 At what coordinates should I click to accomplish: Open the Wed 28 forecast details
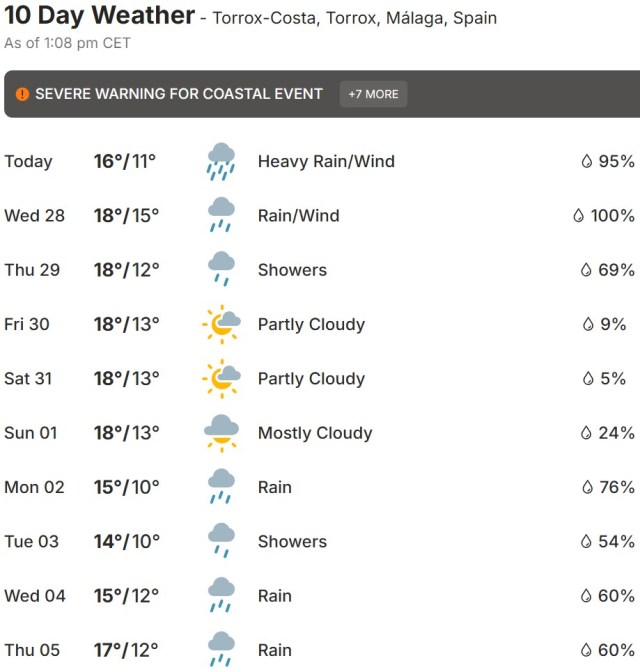(320, 215)
